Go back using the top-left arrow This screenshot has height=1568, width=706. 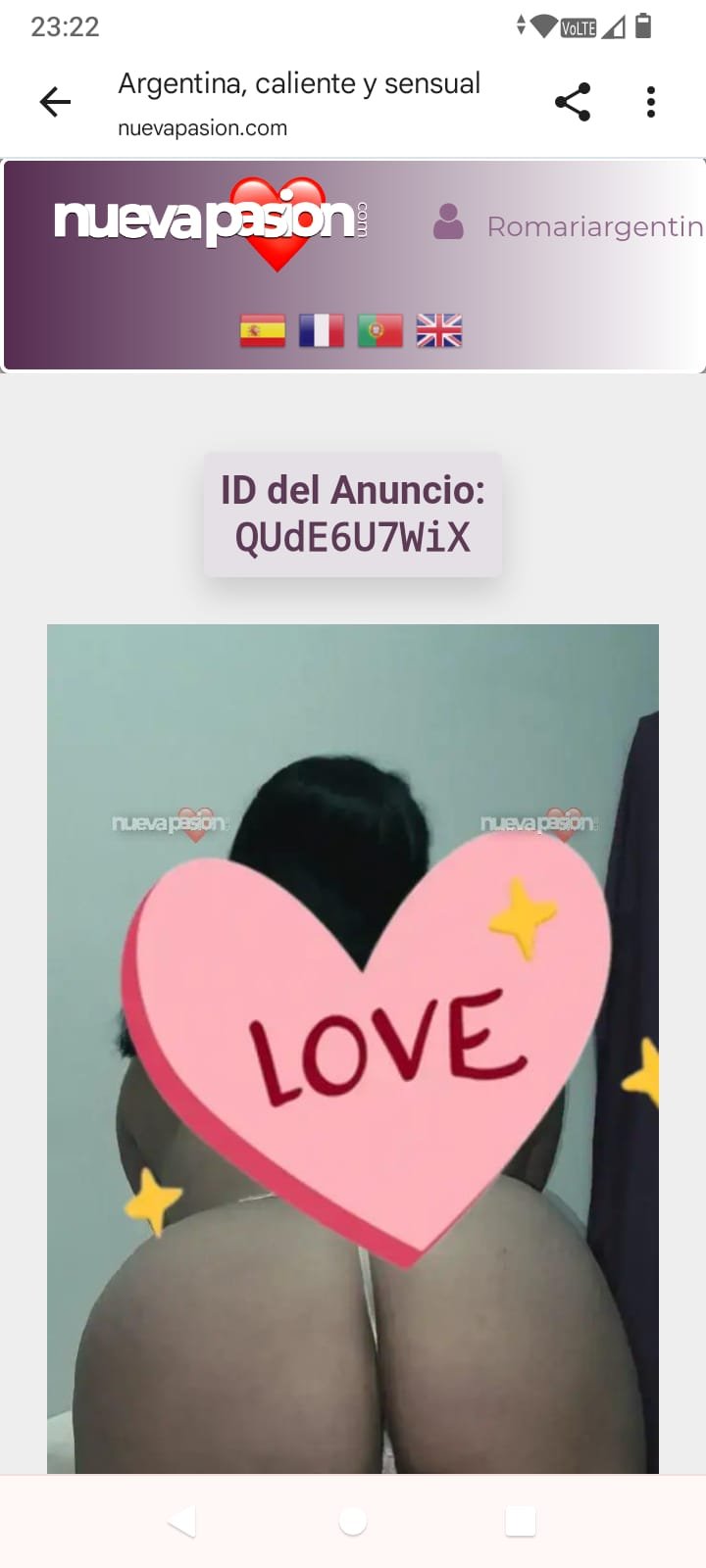(56, 102)
